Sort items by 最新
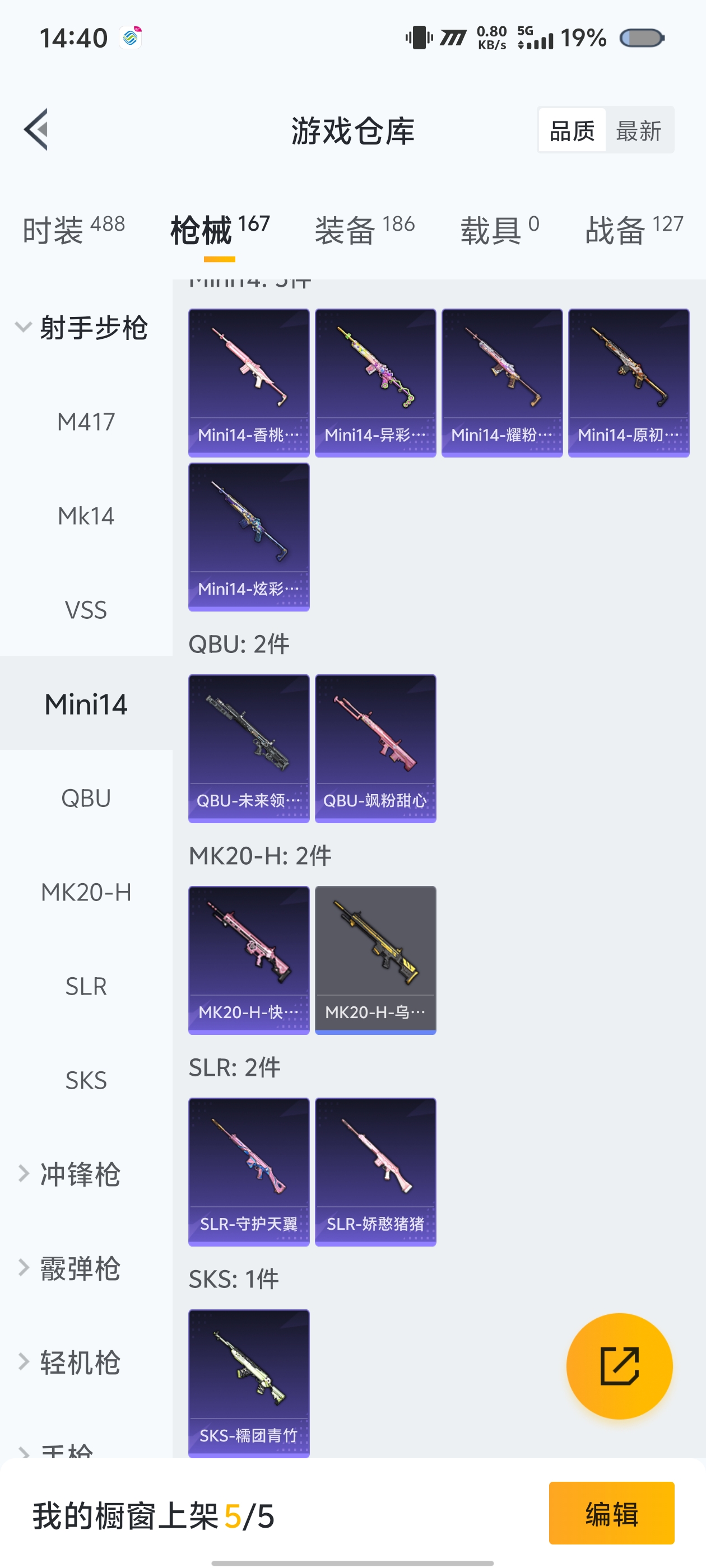This screenshot has height=1568, width=706. [x=638, y=131]
